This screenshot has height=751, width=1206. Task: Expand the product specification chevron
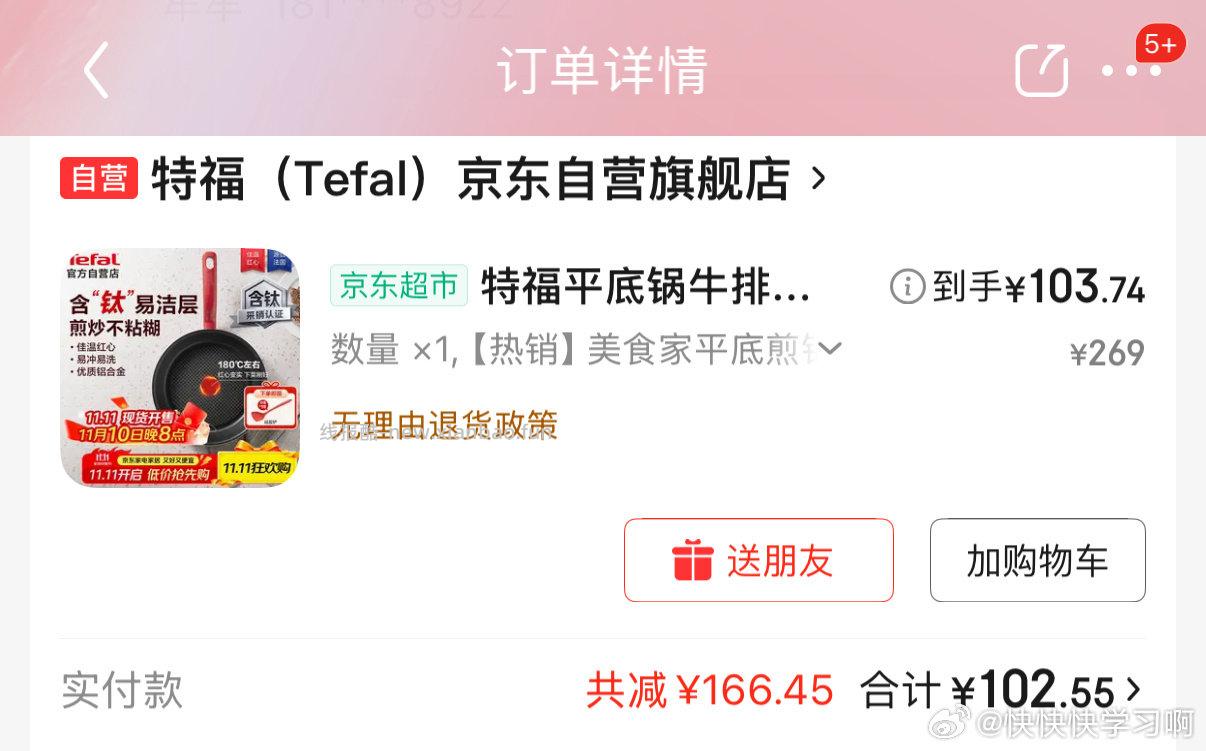point(830,349)
